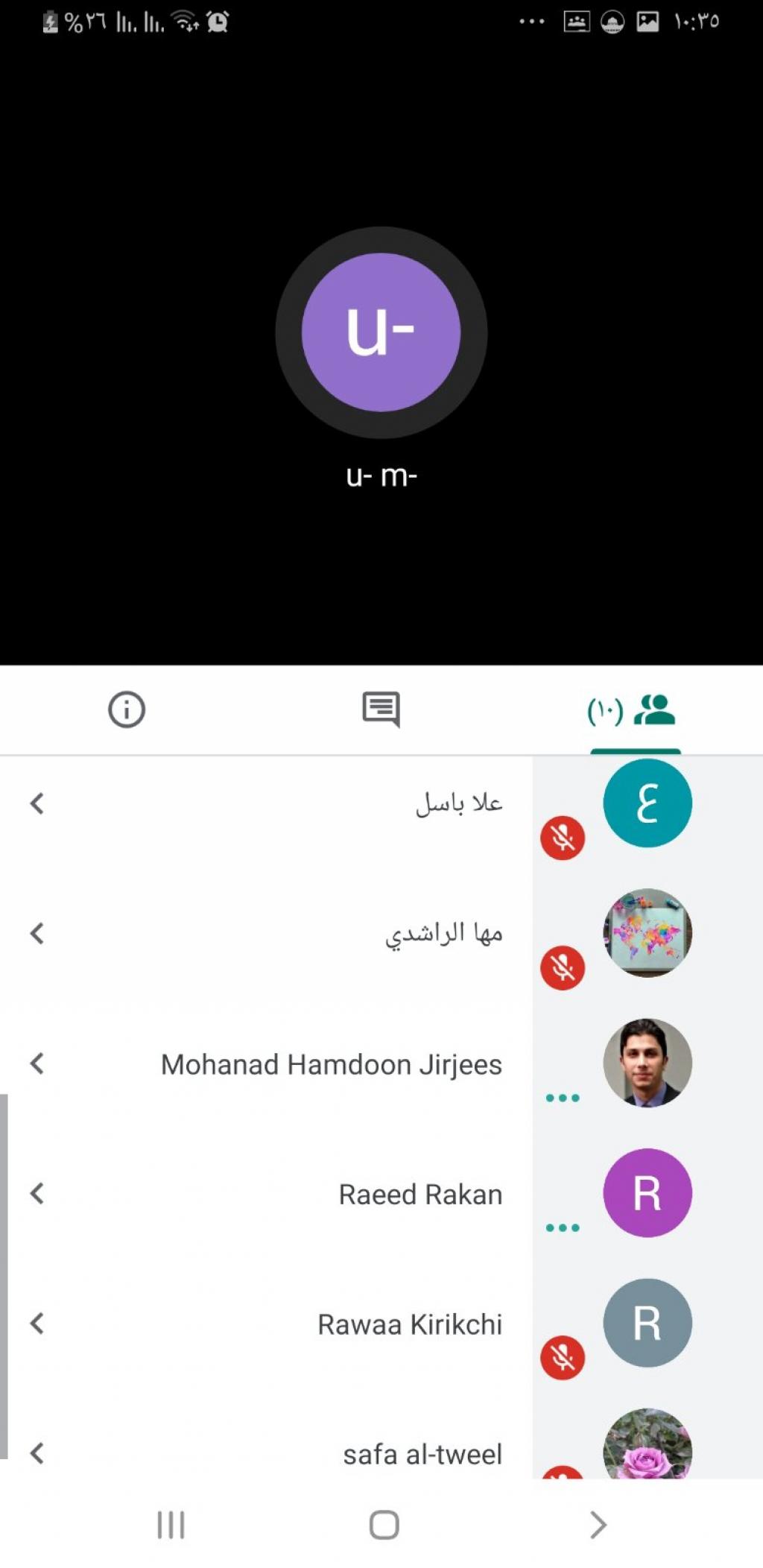Expand options for مها الراشدي
The height and width of the screenshot is (1568, 763).
(x=37, y=933)
